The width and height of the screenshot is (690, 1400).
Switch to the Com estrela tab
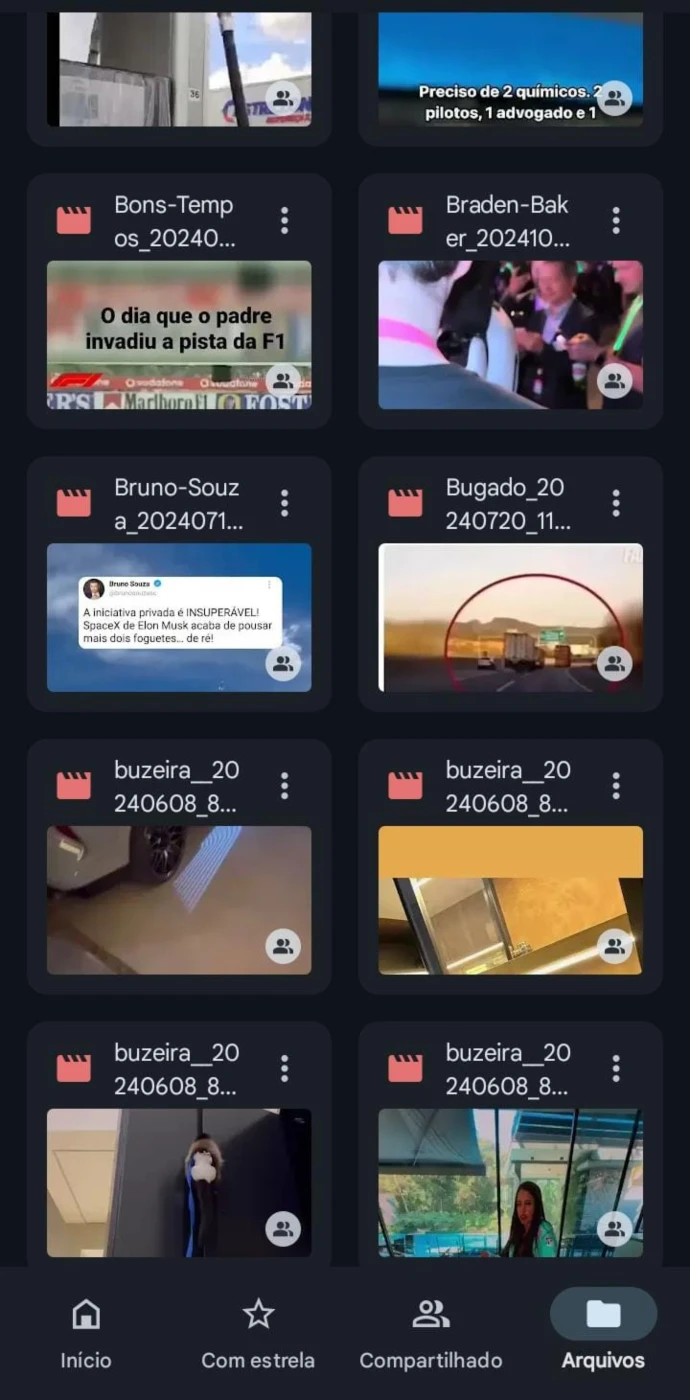click(258, 1333)
